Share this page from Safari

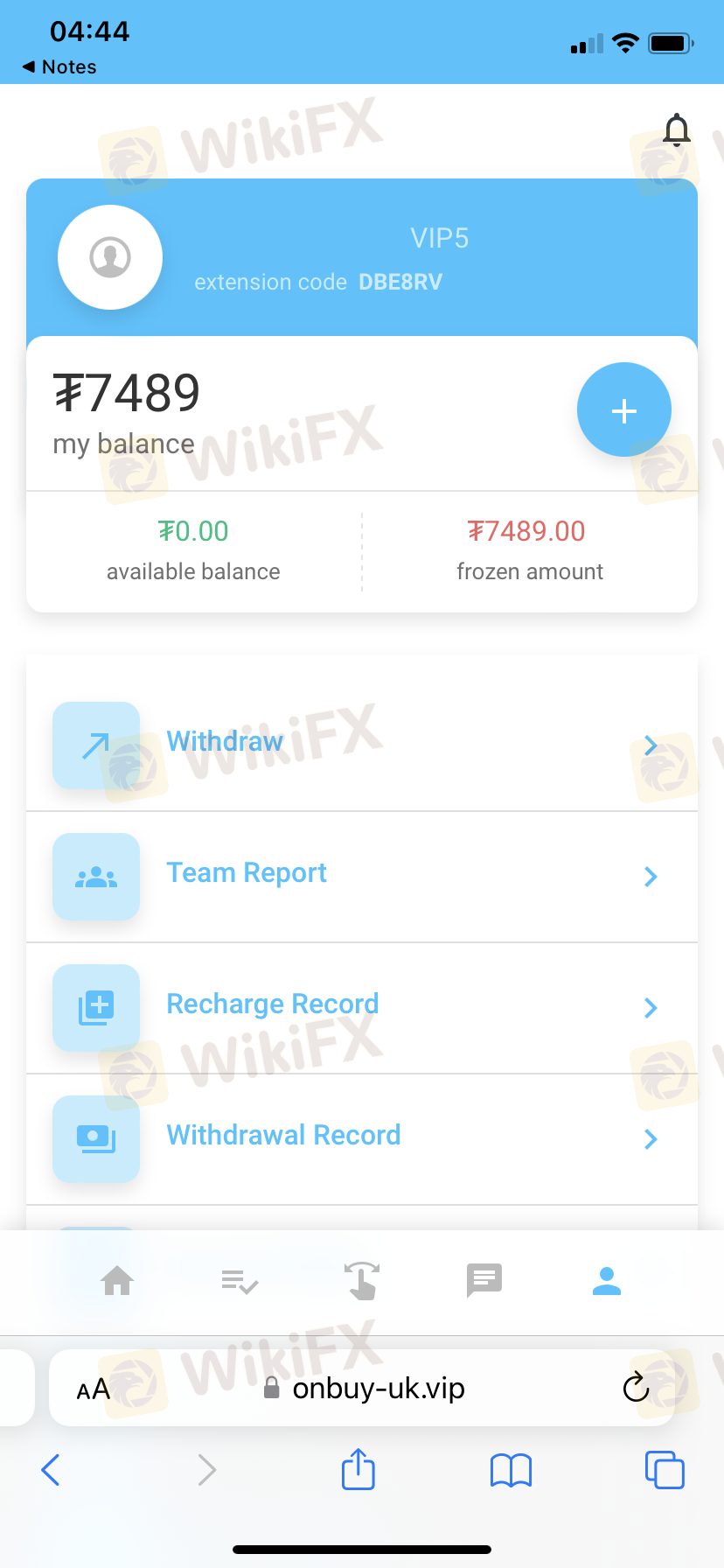pos(359,1468)
